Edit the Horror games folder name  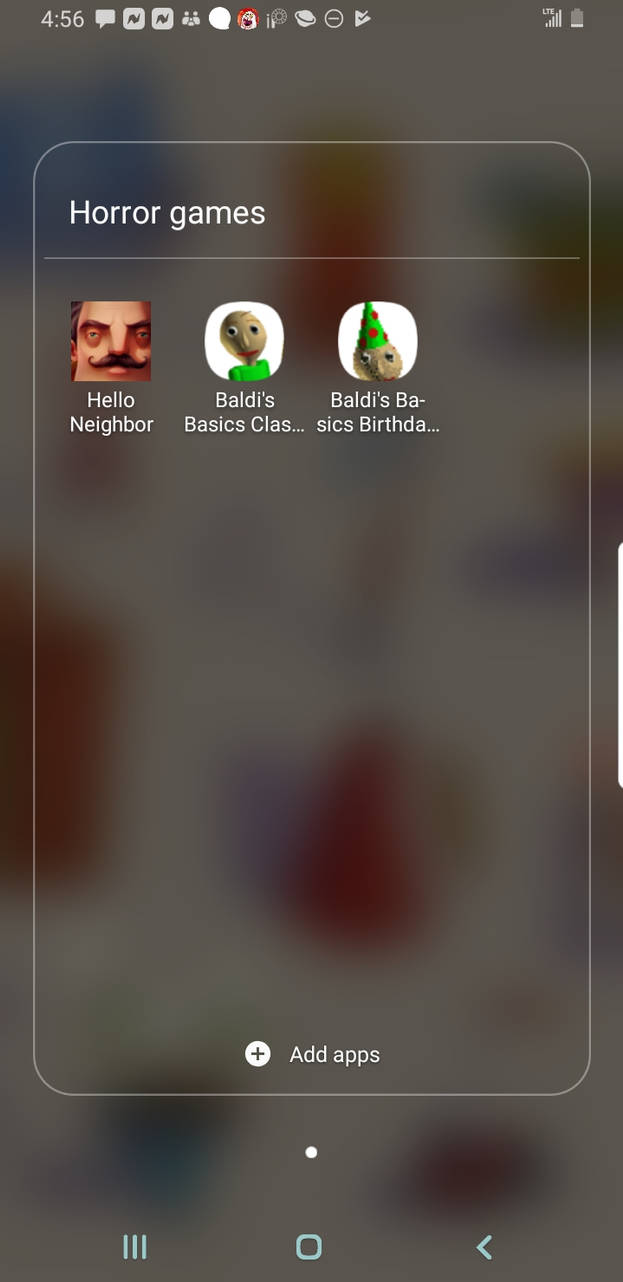pyautogui.click(x=167, y=213)
